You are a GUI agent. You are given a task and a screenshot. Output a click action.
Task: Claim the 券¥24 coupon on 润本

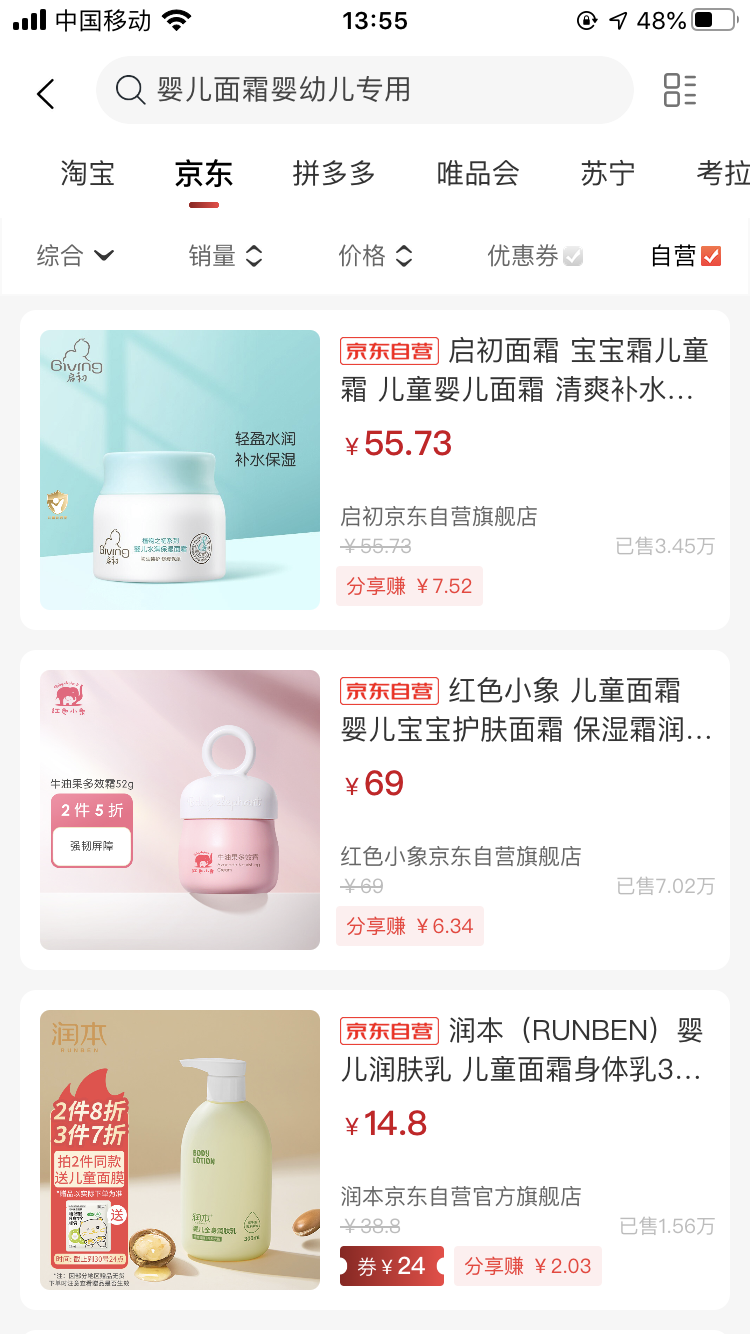[391, 1266]
